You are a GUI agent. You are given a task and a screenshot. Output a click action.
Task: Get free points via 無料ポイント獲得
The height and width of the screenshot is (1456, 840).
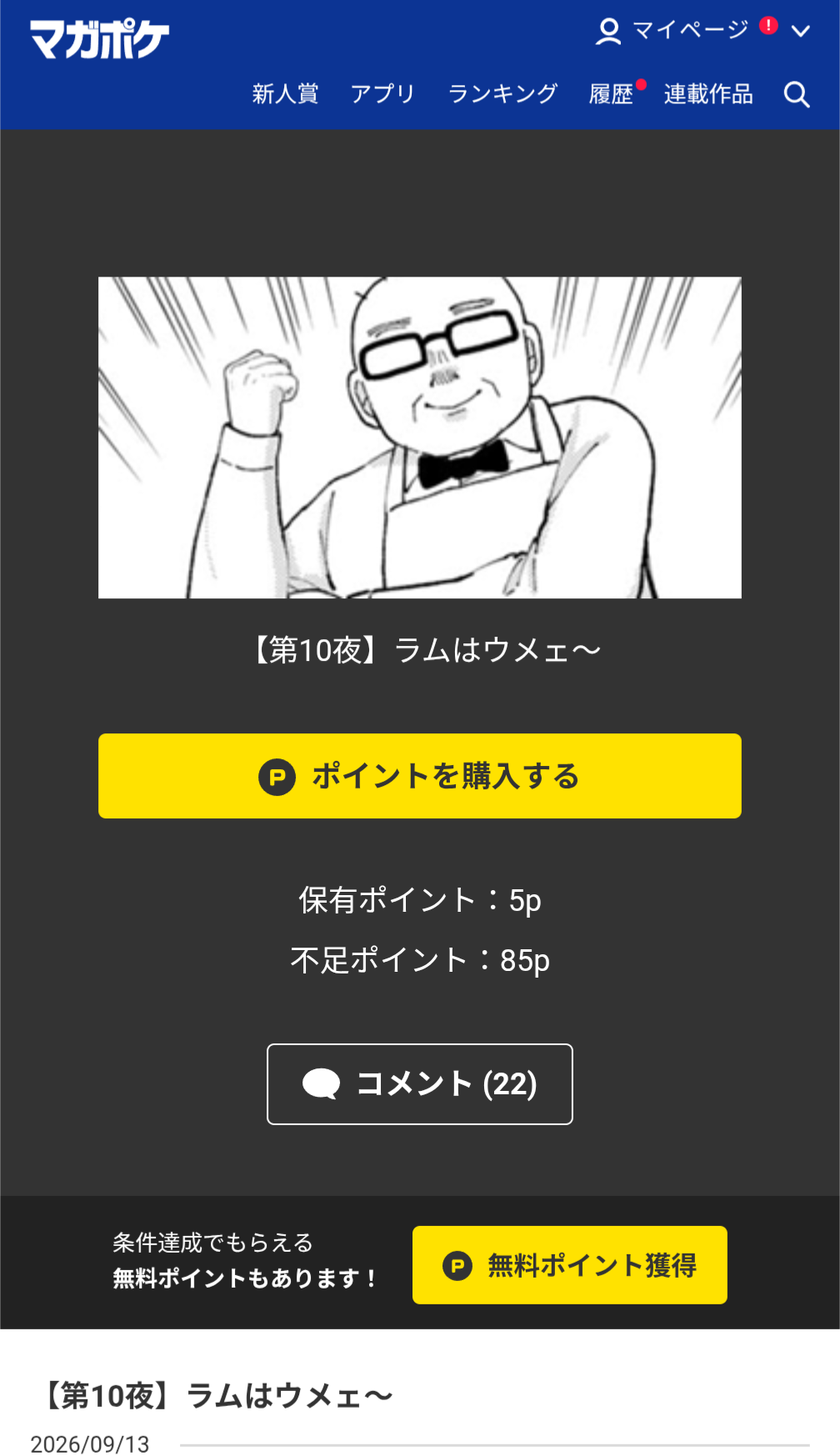570,1265
